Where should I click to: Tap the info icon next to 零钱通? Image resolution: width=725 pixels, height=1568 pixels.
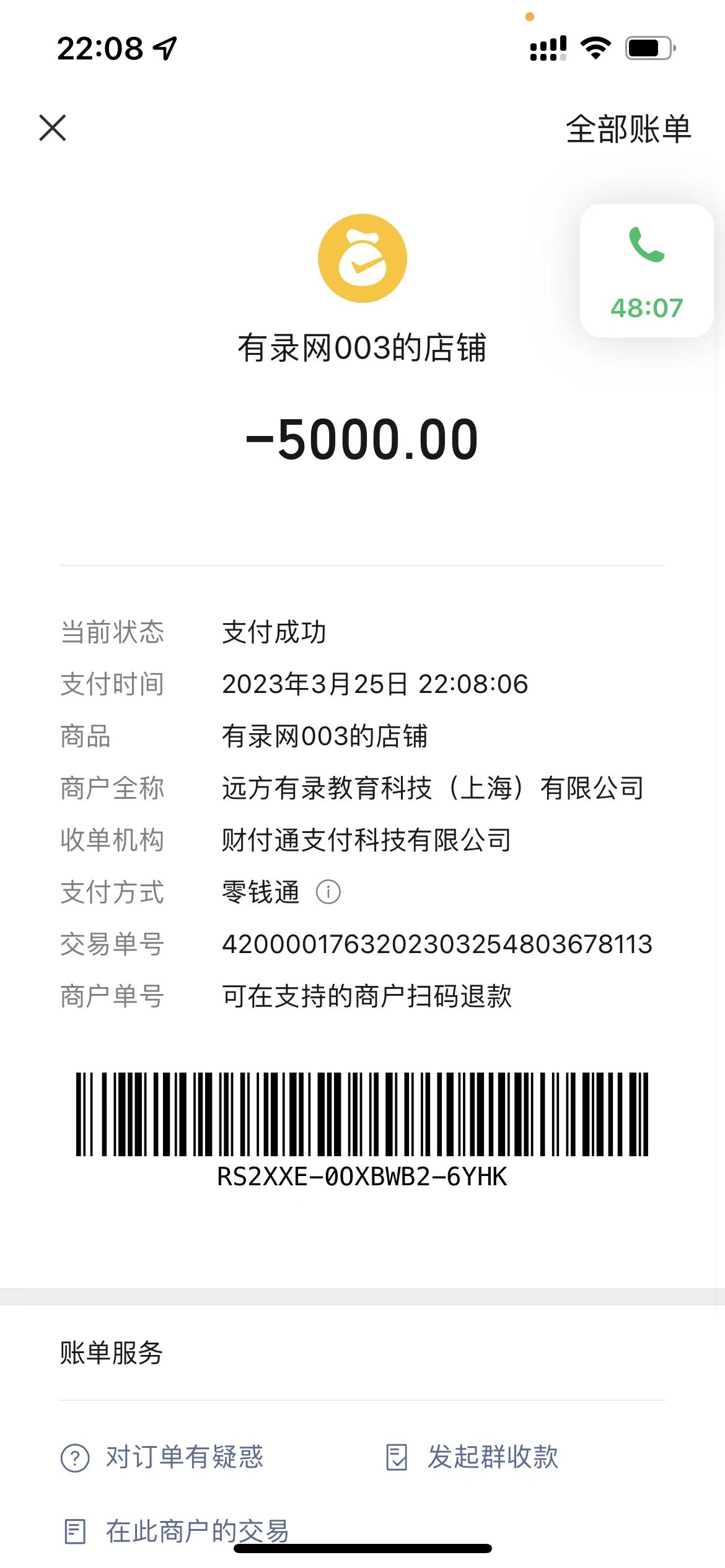pos(328,892)
